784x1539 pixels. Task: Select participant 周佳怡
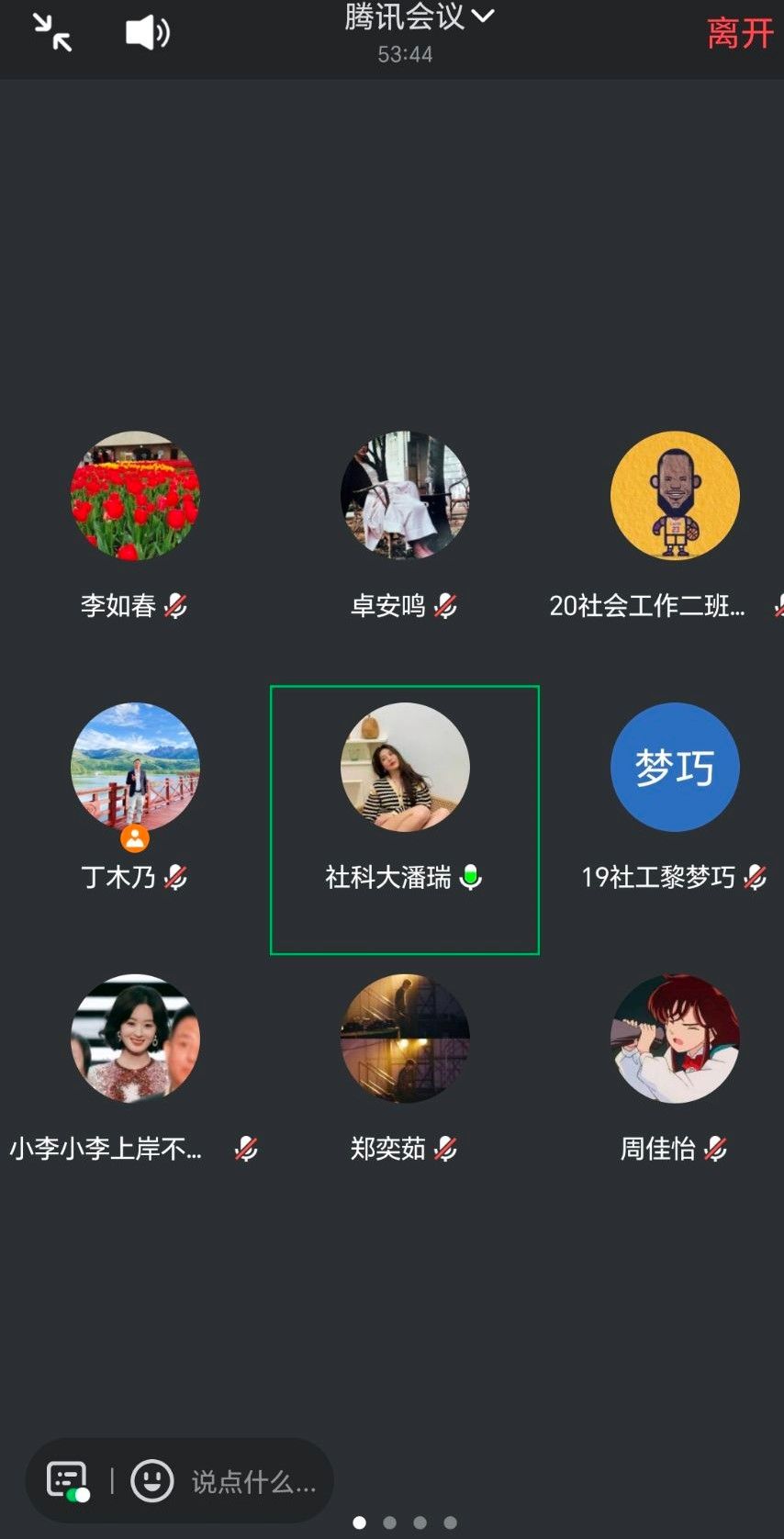pos(675,1039)
